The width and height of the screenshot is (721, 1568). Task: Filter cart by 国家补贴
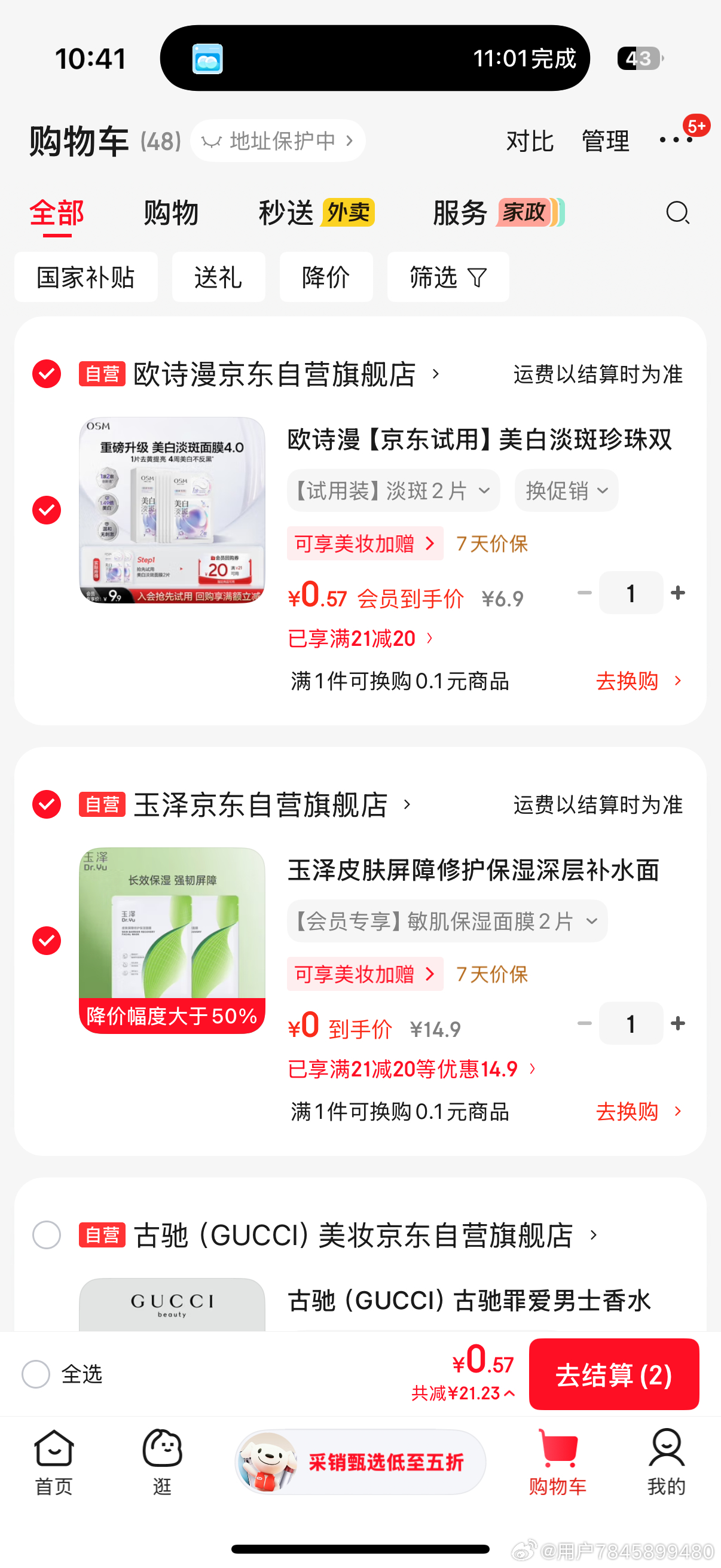pos(85,277)
